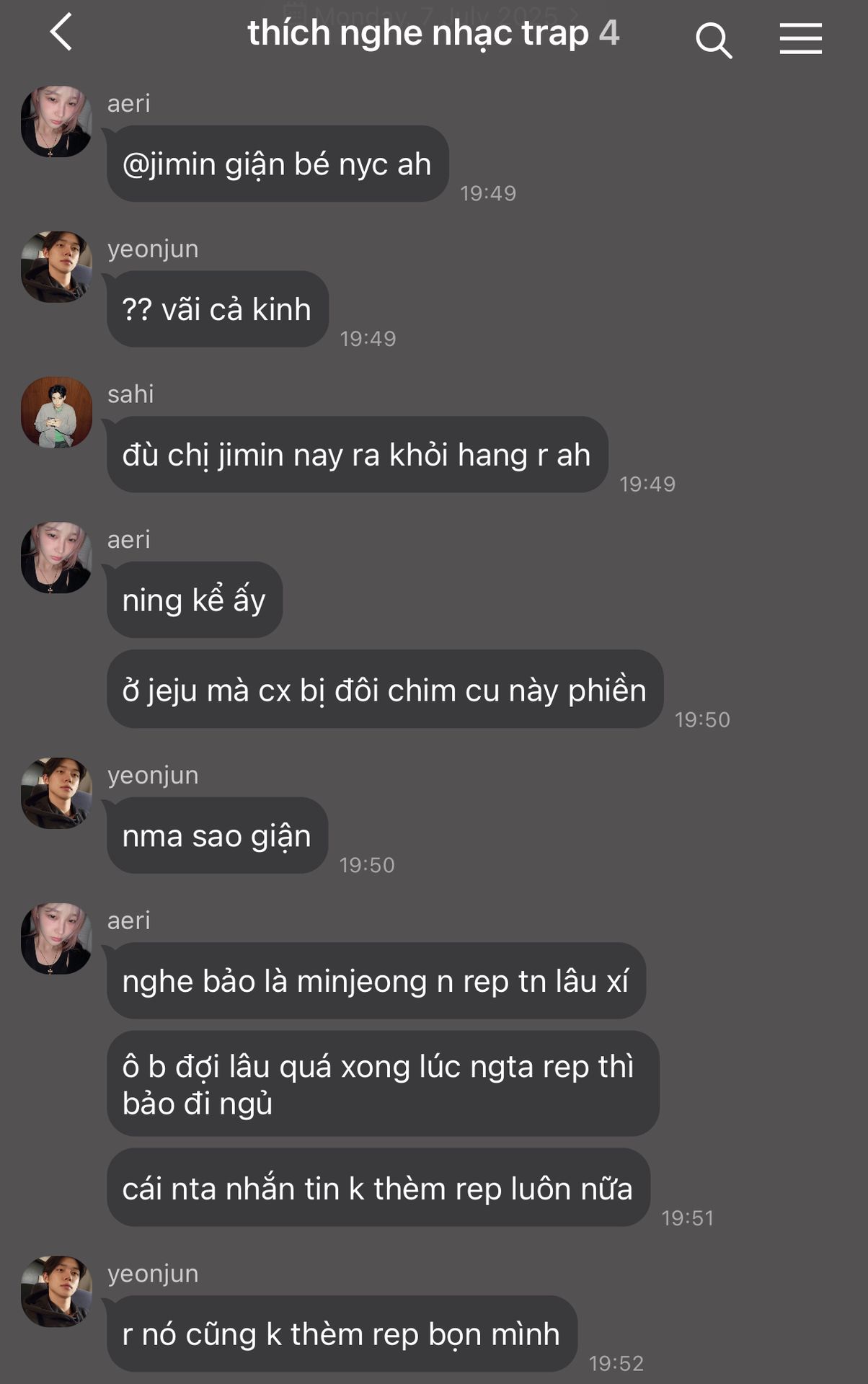Open the chat menu
The width and height of the screenshot is (868, 1384).
tap(800, 38)
